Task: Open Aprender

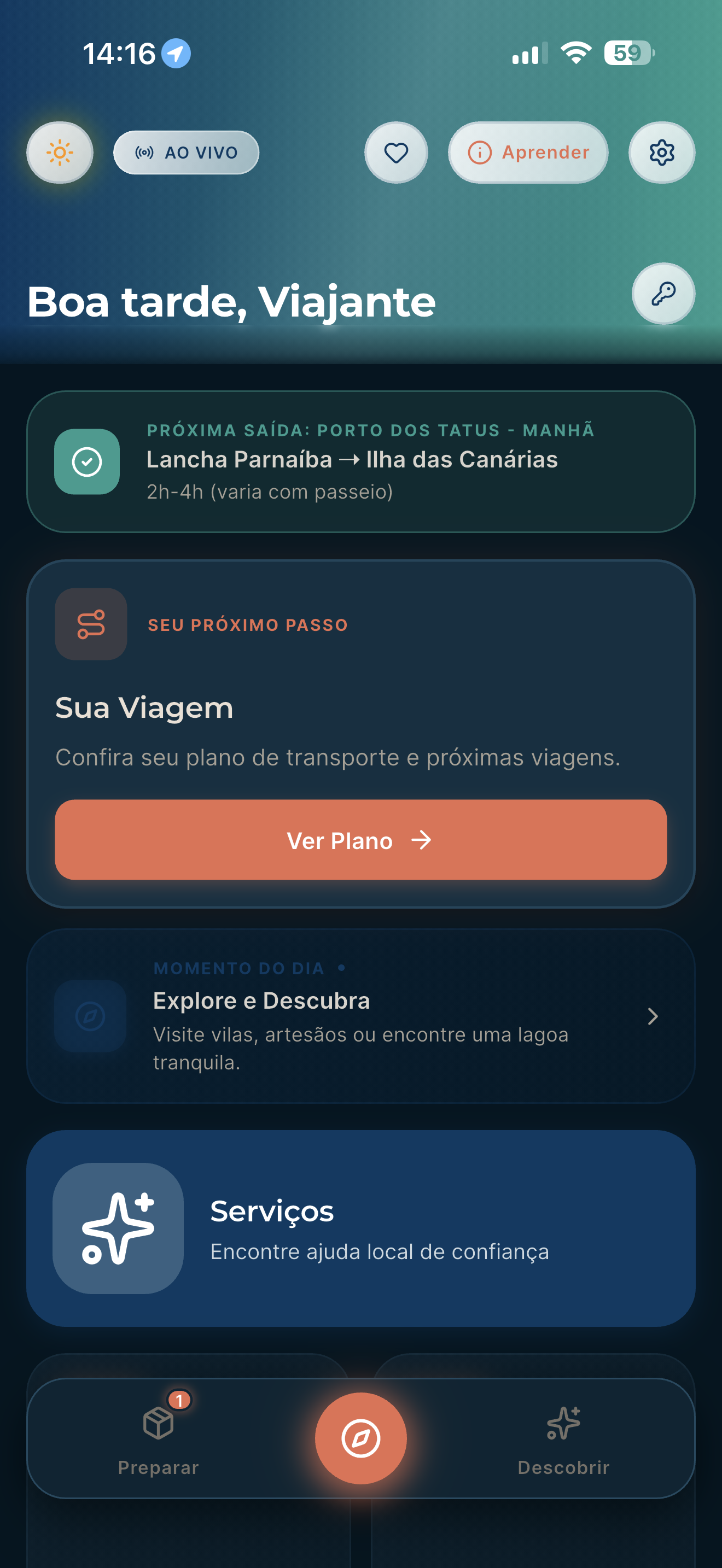Action: click(527, 153)
